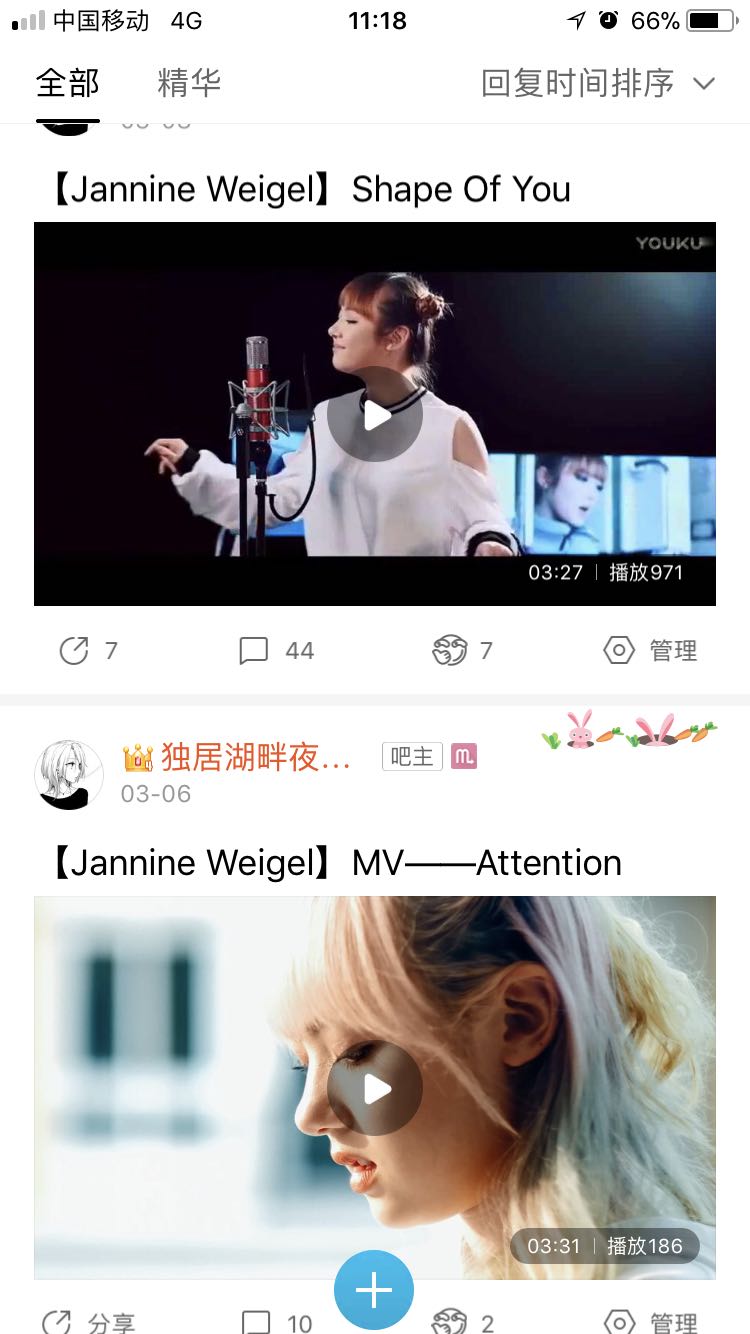Tap 管理 under the Shape Of You post
750x1334 pixels.
651,651
